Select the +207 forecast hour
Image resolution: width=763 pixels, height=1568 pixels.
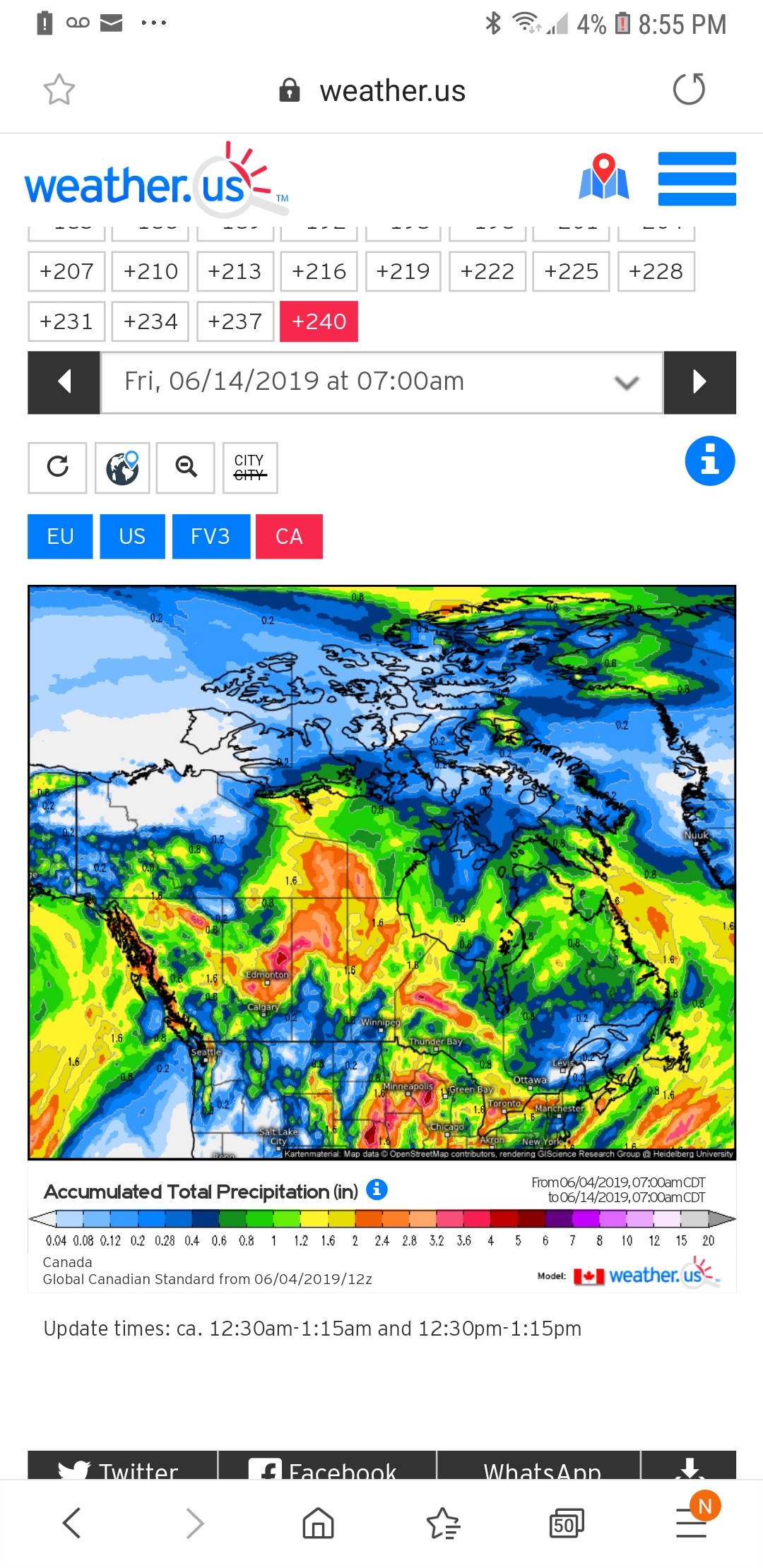click(66, 271)
